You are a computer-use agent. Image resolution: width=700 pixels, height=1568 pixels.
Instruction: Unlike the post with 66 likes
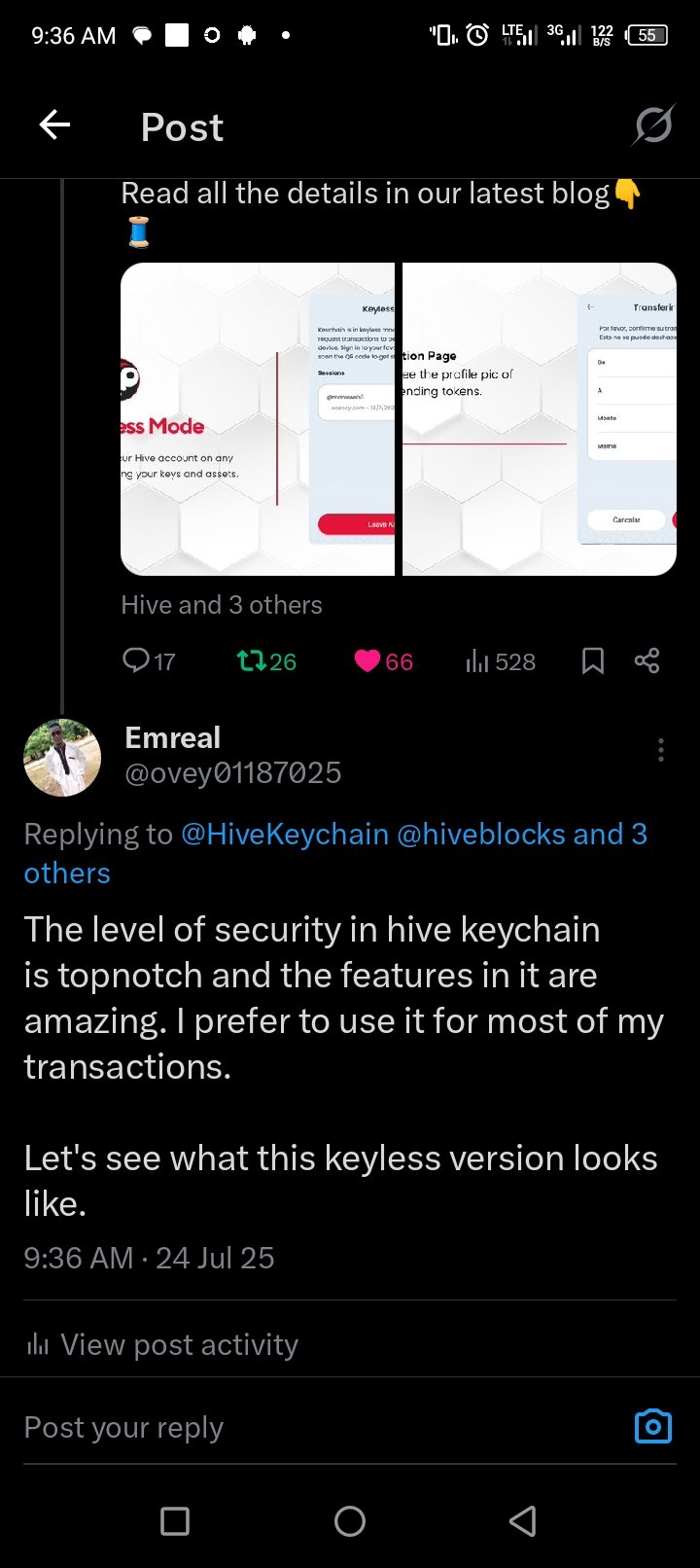(x=384, y=661)
